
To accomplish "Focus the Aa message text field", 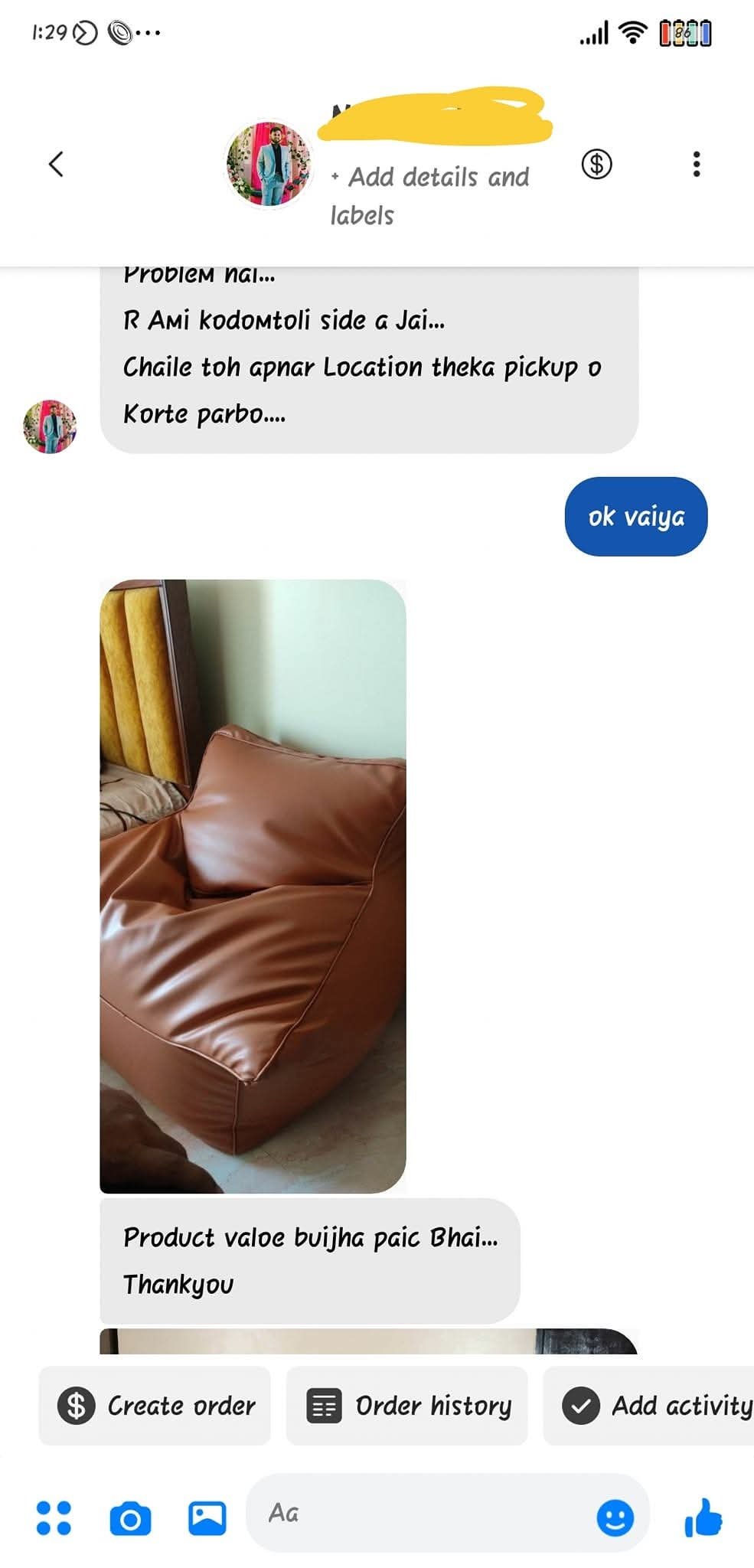I will tap(421, 1513).
